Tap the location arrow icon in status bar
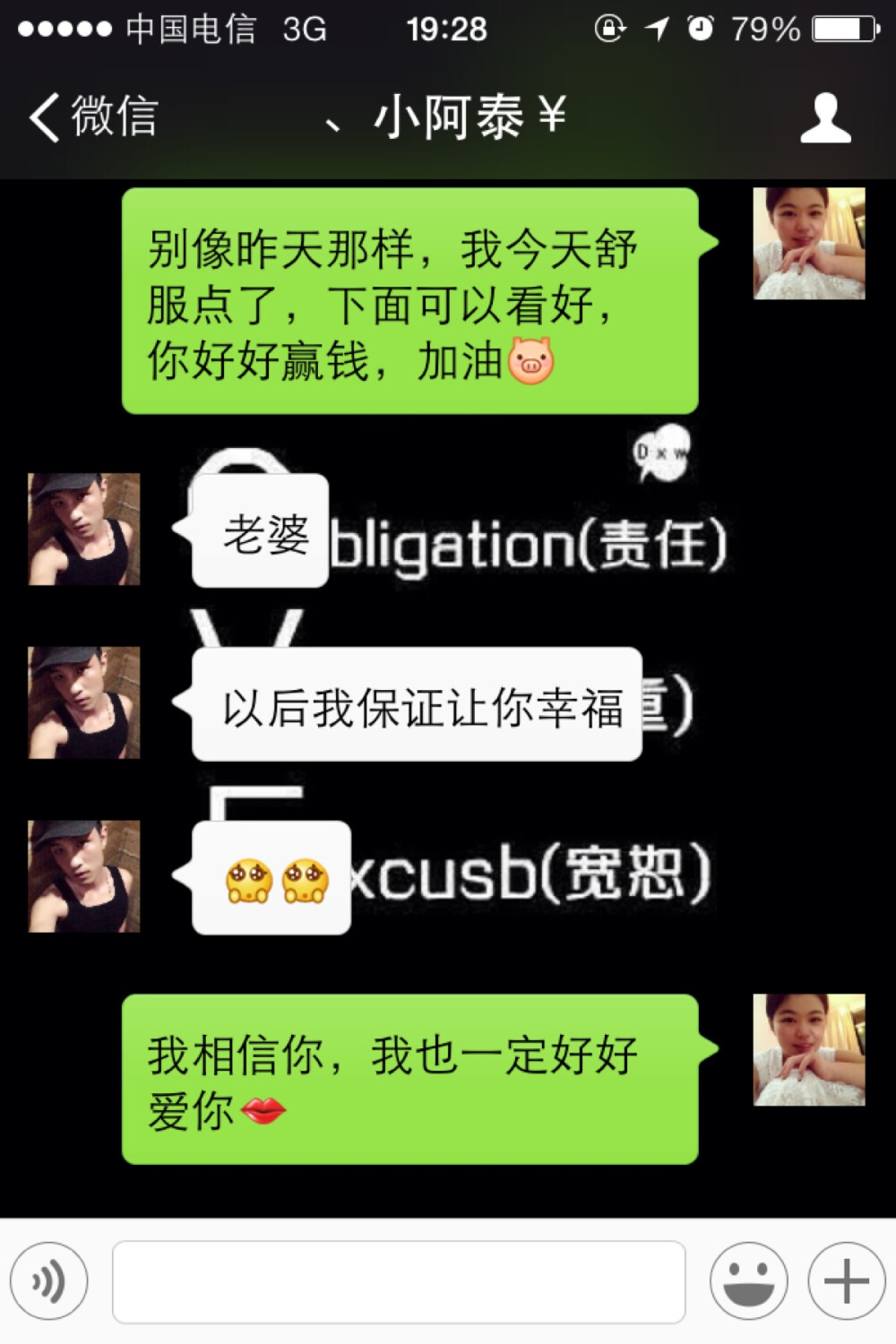 point(657,29)
